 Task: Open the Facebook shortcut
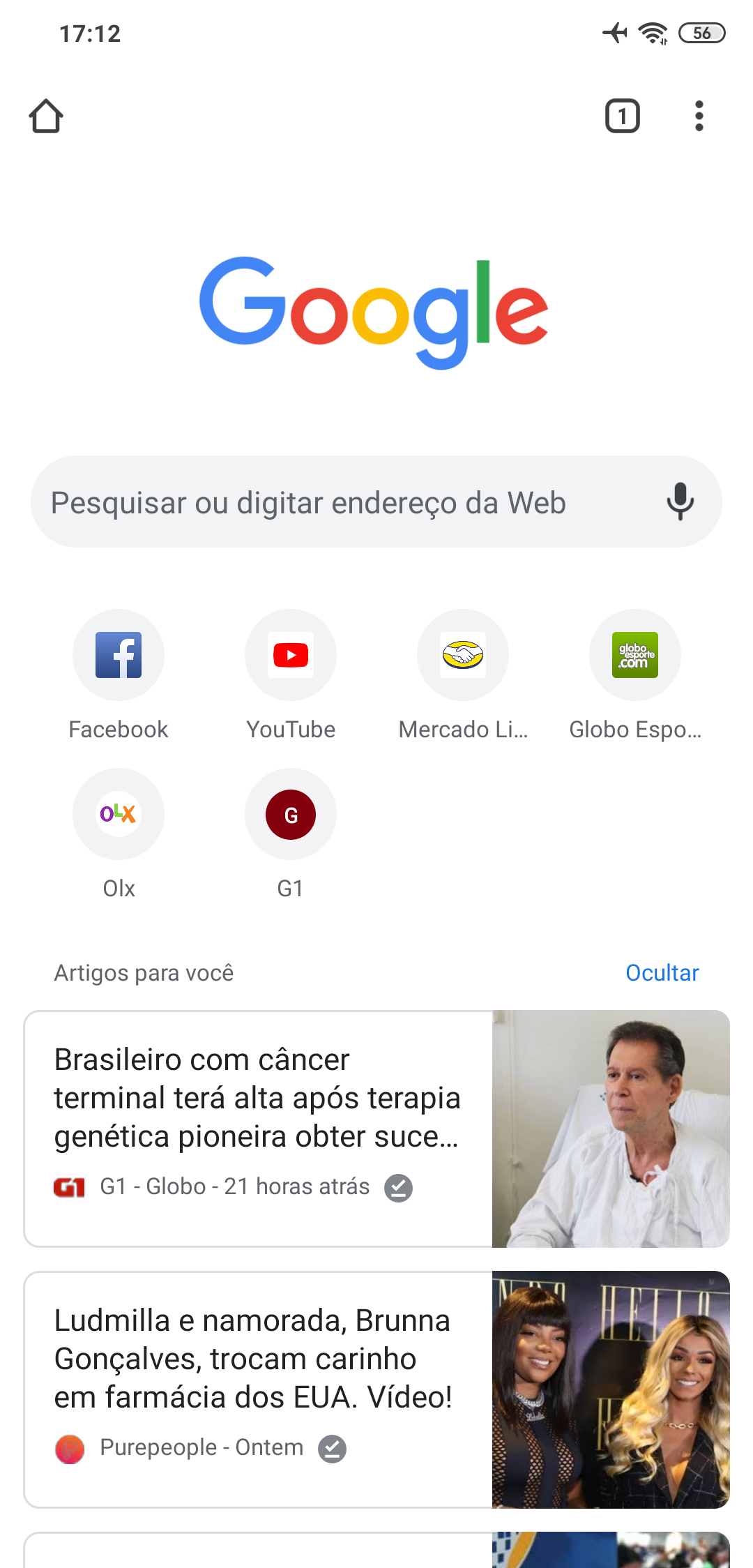click(119, 656)
